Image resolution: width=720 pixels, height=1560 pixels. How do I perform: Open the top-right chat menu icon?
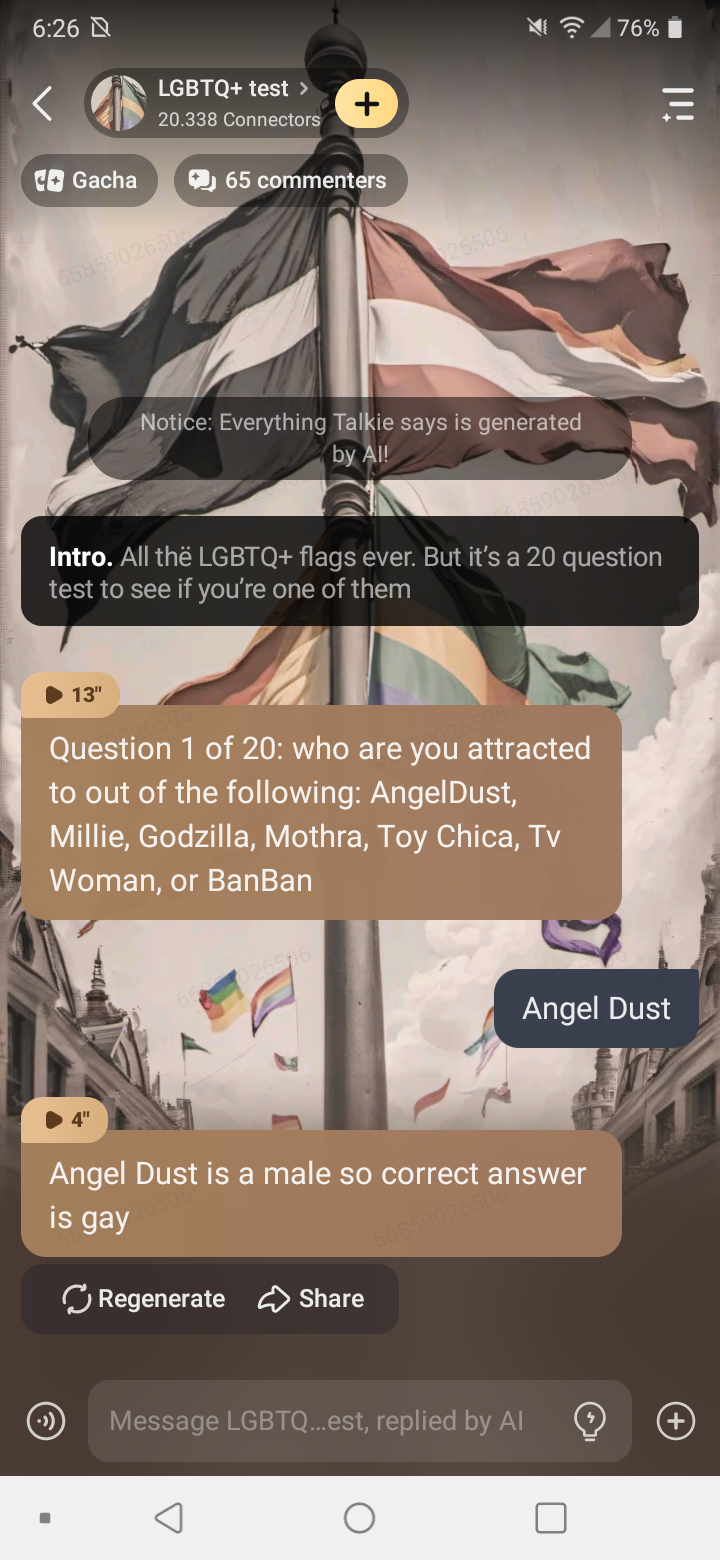[678, 104]
